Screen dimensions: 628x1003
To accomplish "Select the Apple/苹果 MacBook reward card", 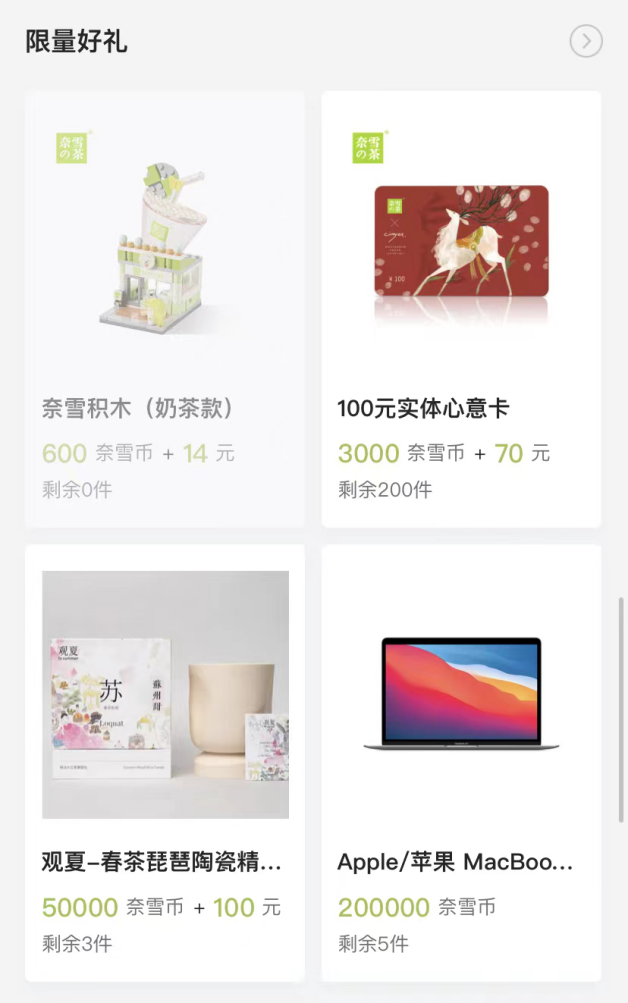I will [461, 763].
